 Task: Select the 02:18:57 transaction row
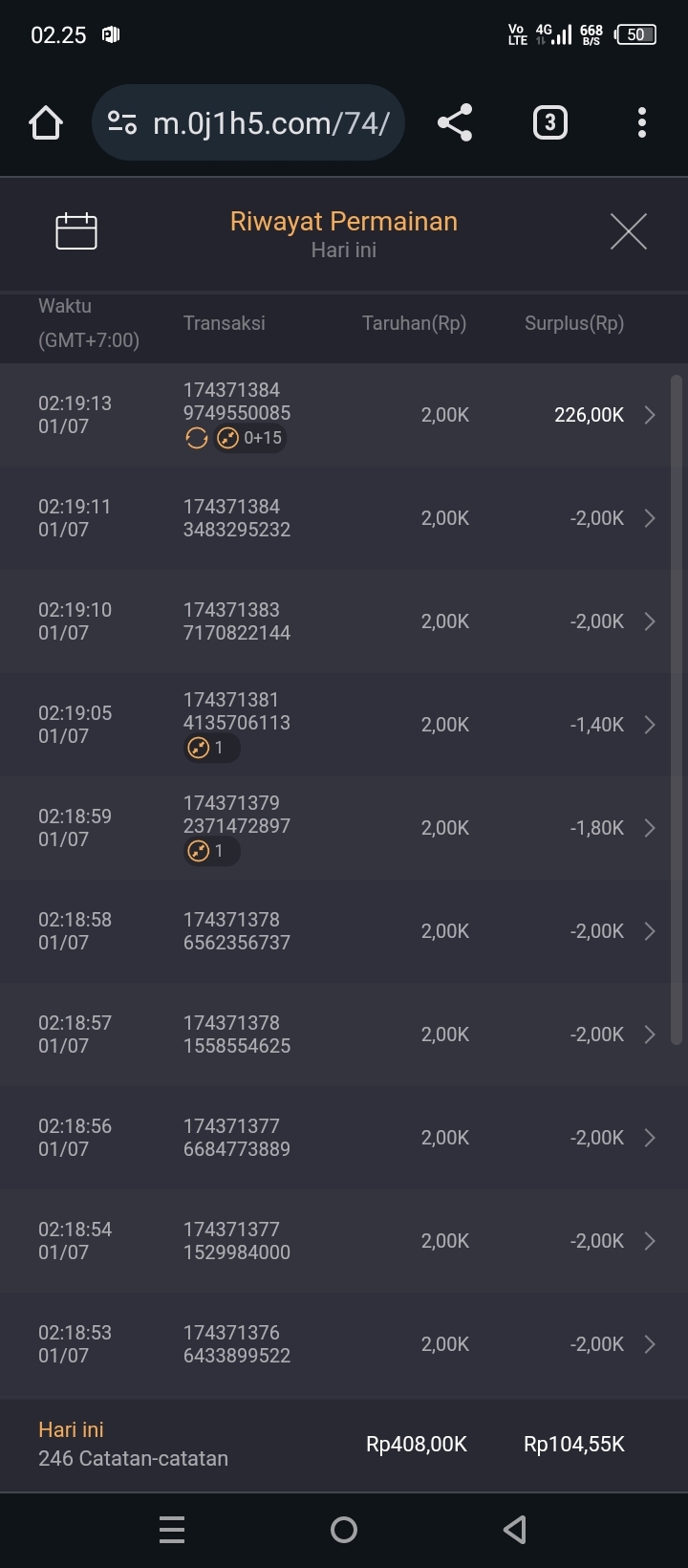point(344,1034)
